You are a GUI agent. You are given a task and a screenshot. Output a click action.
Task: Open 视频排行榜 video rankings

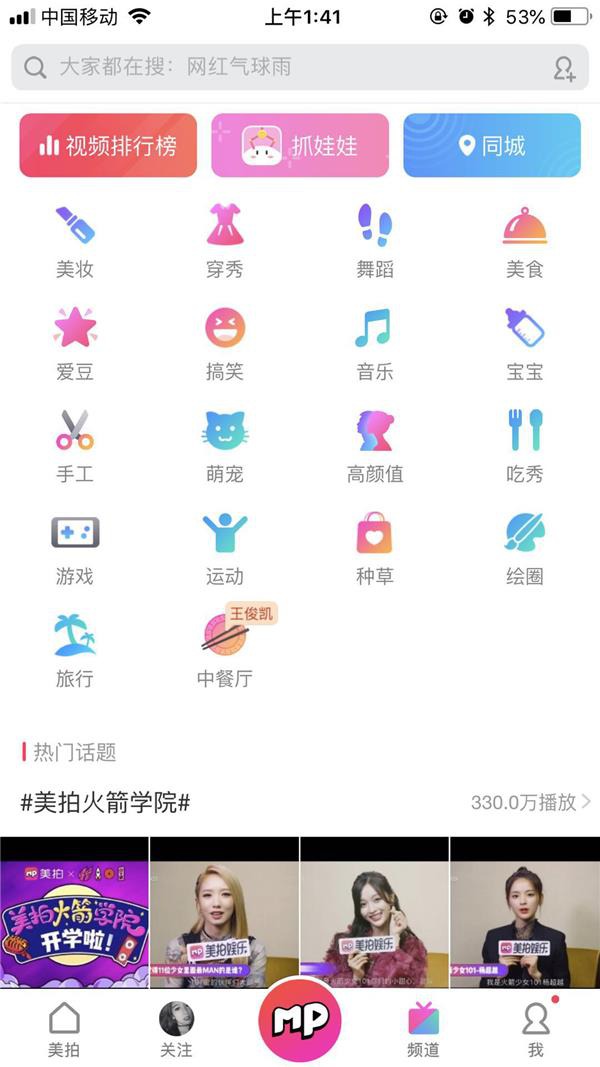(108, 146)
